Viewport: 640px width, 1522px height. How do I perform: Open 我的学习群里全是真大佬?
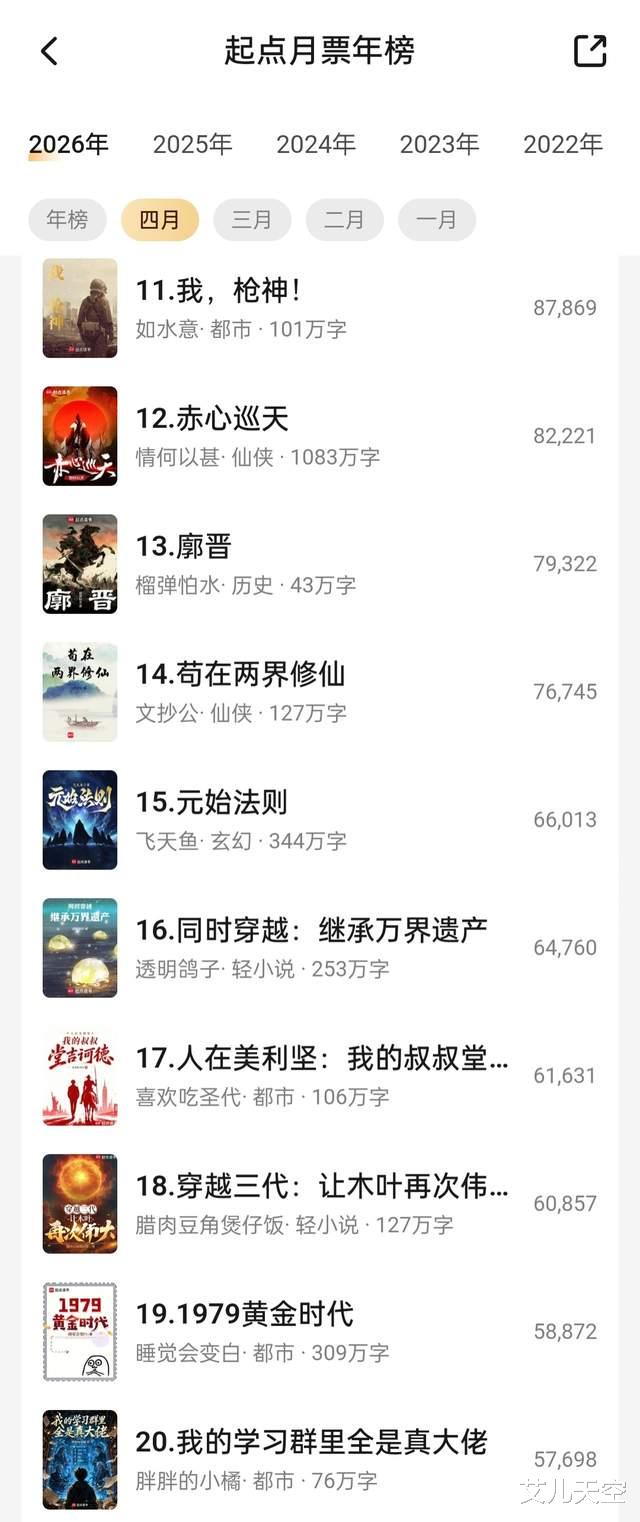(320, 1460)
